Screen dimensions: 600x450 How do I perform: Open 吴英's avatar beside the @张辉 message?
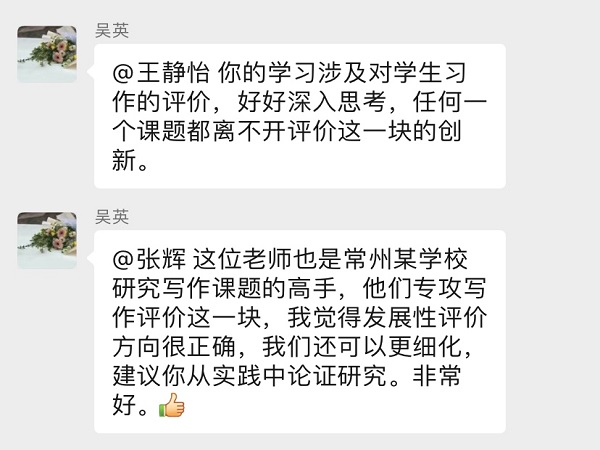pos(47,240)
